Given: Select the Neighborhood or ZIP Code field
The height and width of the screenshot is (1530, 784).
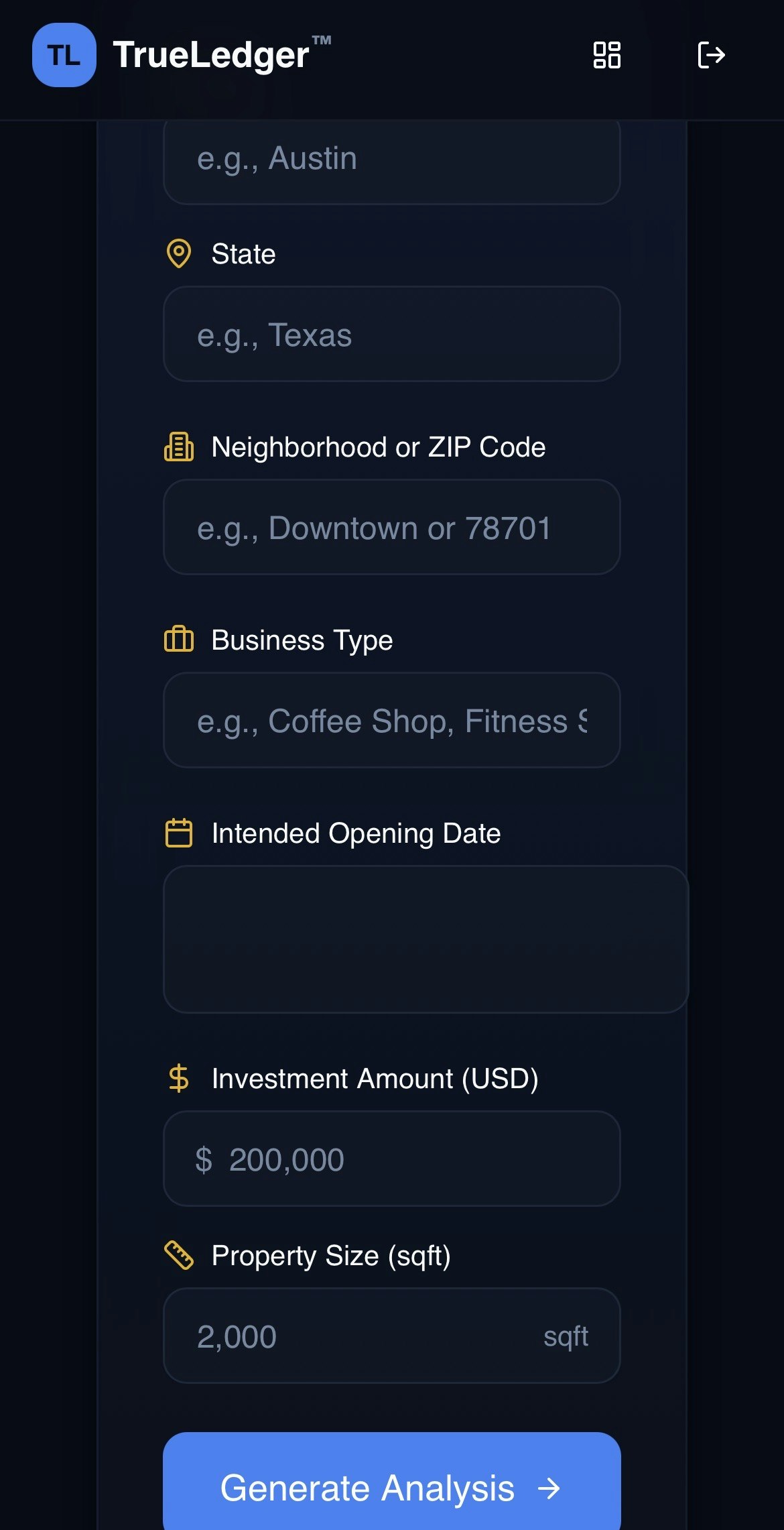Looking at the screenshot, I should click(x=391, y=527).
